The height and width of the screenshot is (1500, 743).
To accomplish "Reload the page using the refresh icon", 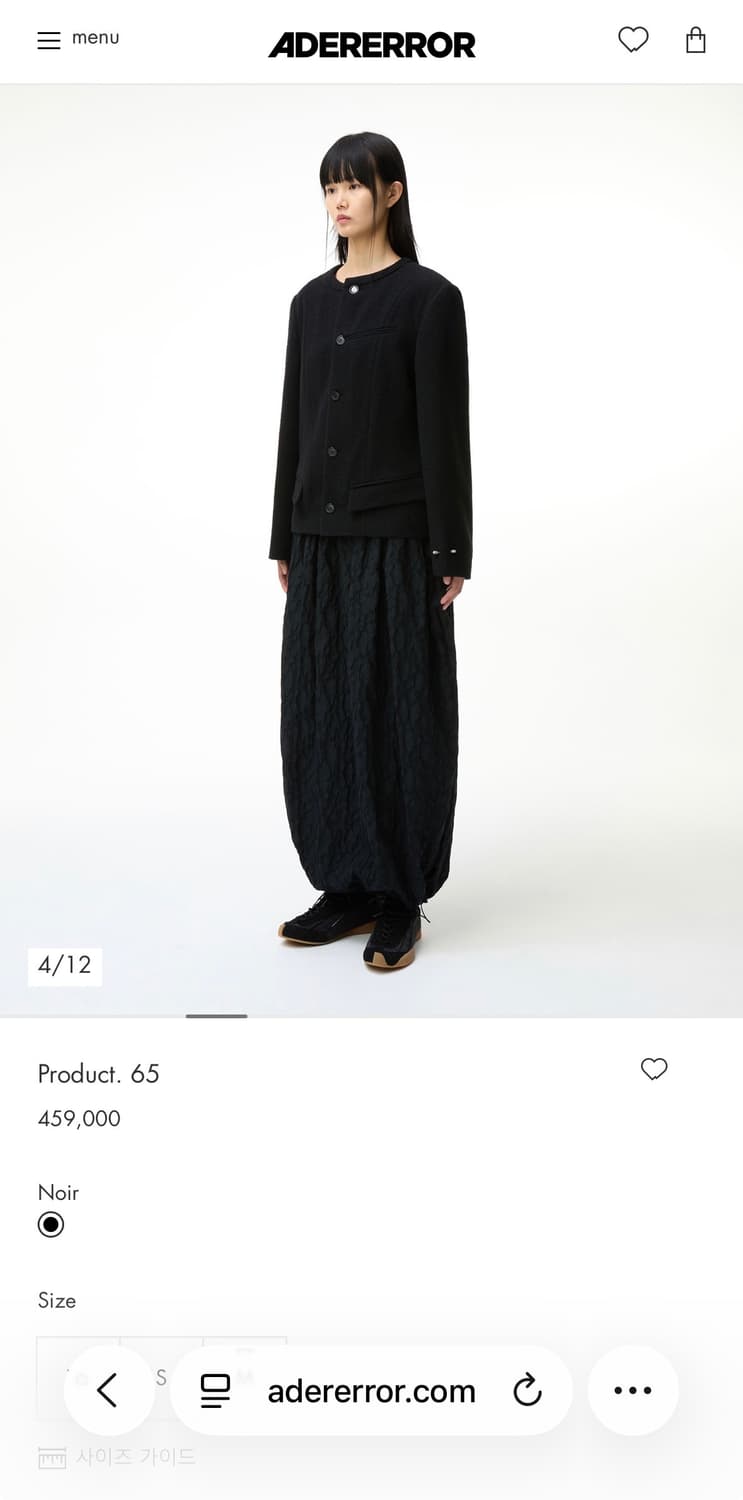I will [528, 1390].
